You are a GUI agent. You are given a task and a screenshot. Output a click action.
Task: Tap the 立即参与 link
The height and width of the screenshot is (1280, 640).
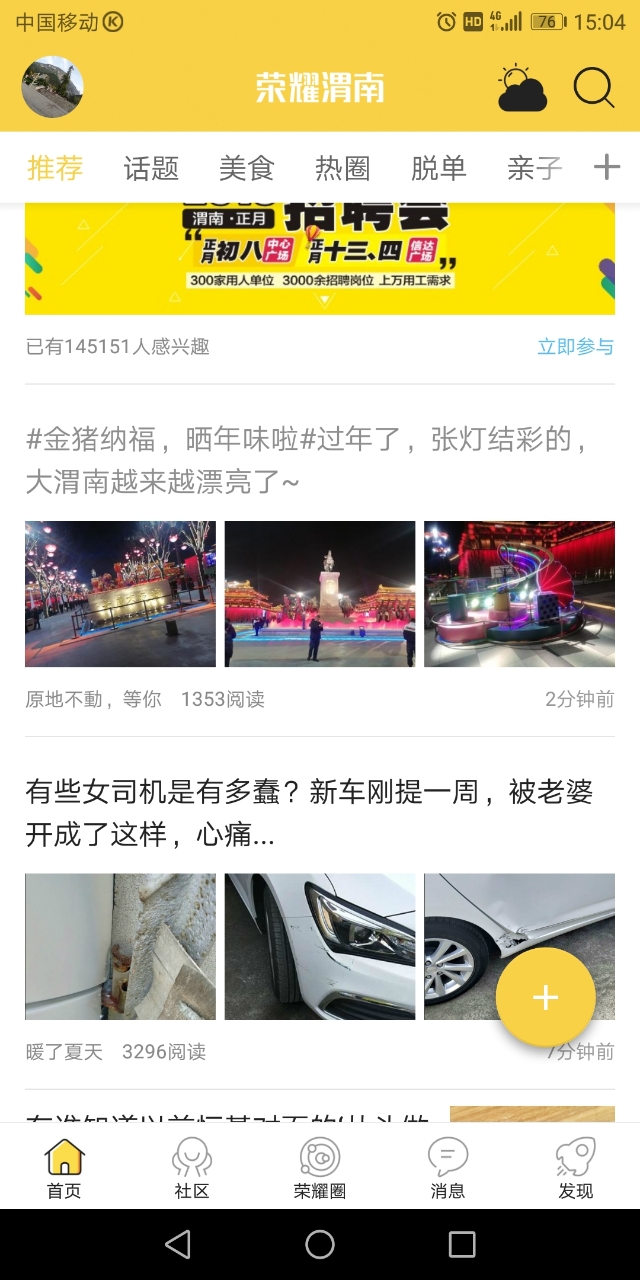pos(575,347)
